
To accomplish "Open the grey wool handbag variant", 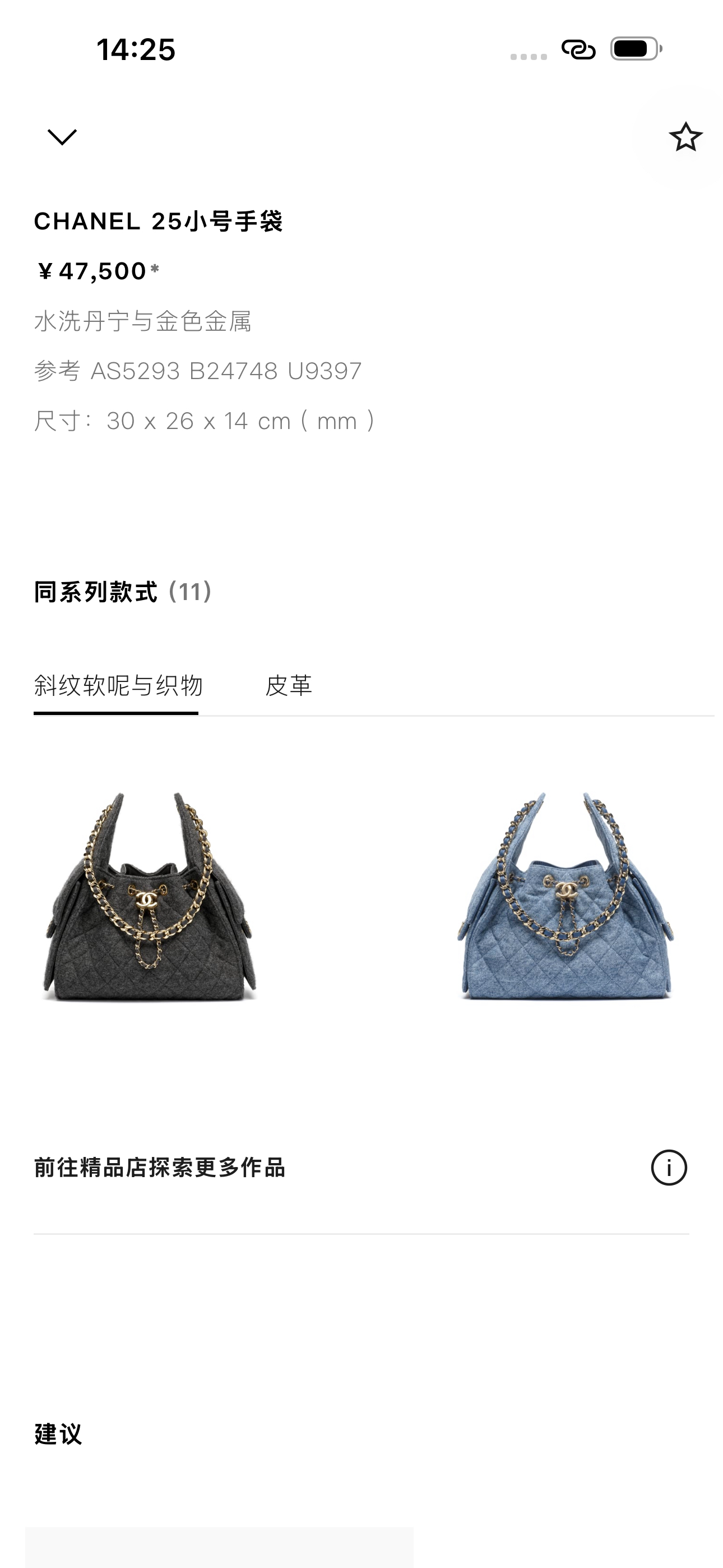I will pyautogui.click(x=150, y=896).
